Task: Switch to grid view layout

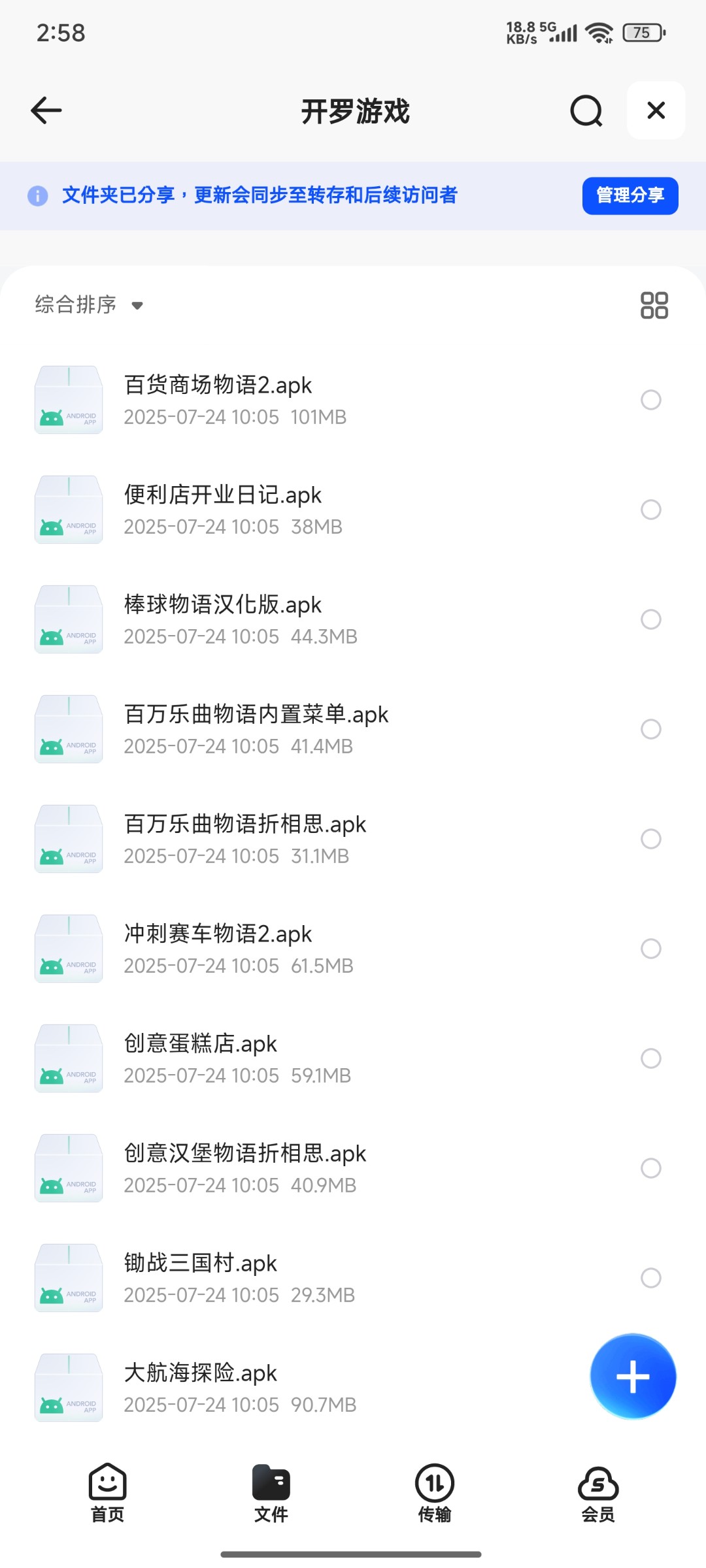Action: (654, 305)
